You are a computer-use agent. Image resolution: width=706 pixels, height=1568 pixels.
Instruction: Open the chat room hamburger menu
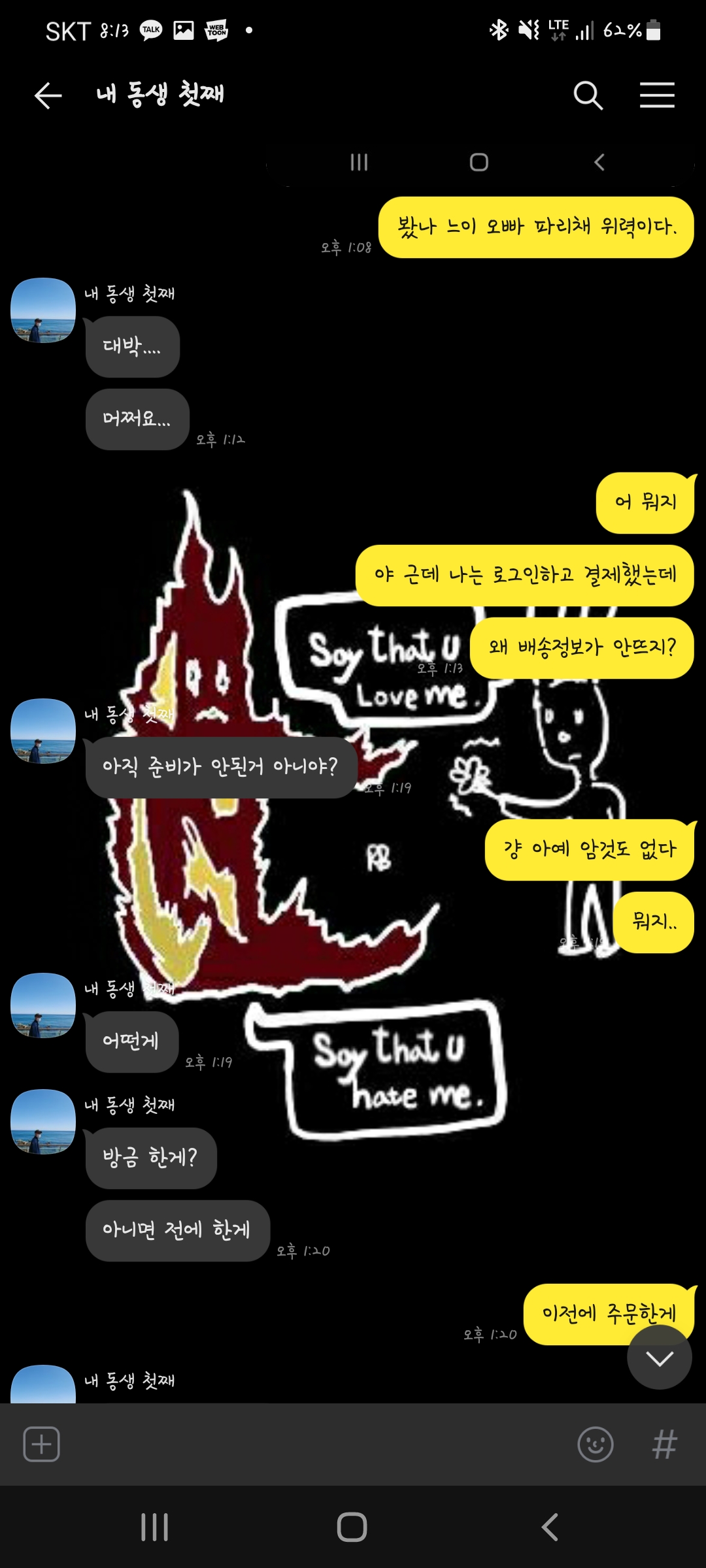point(657,95)
